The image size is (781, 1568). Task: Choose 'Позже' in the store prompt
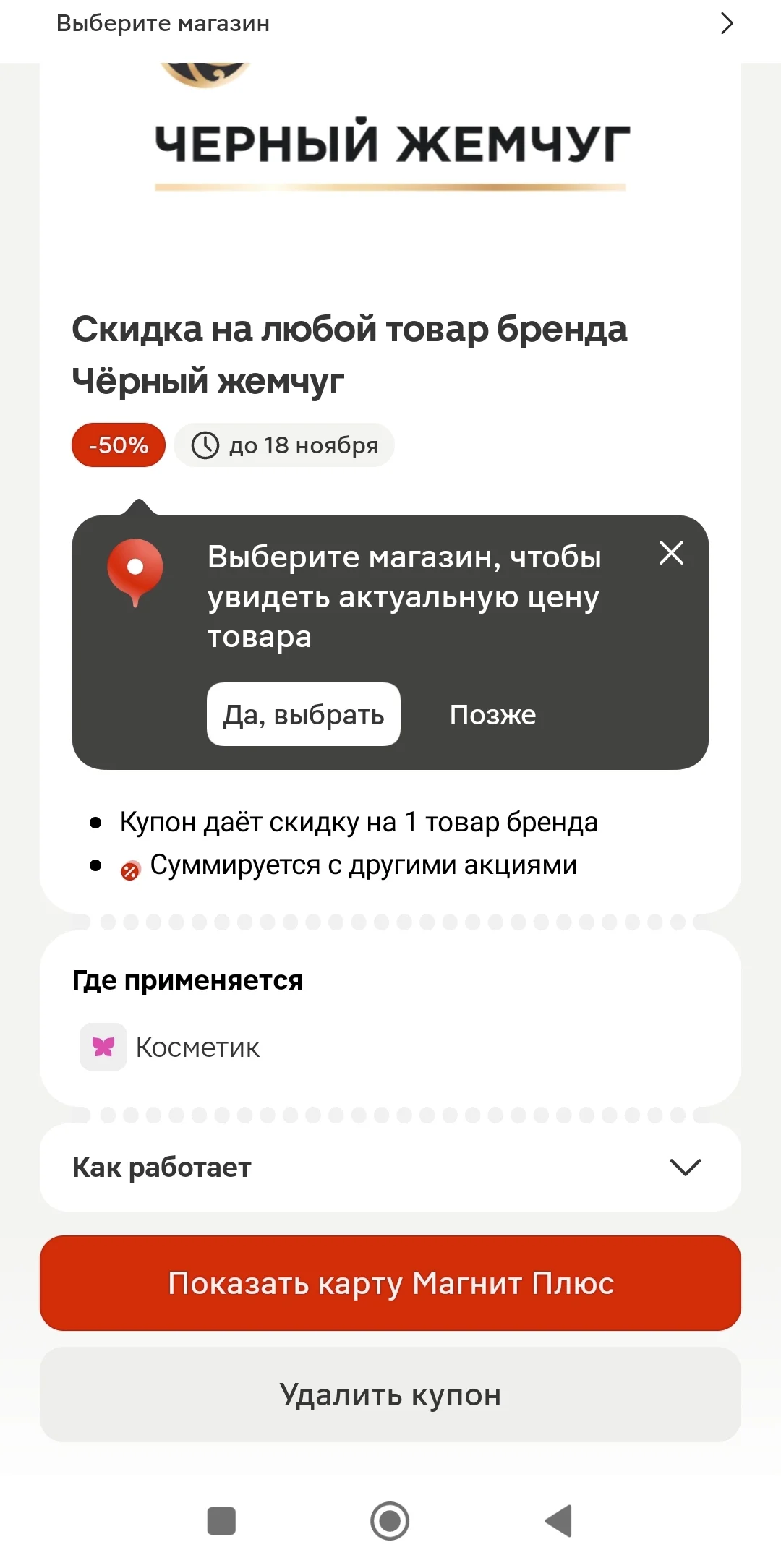[492, 714]
